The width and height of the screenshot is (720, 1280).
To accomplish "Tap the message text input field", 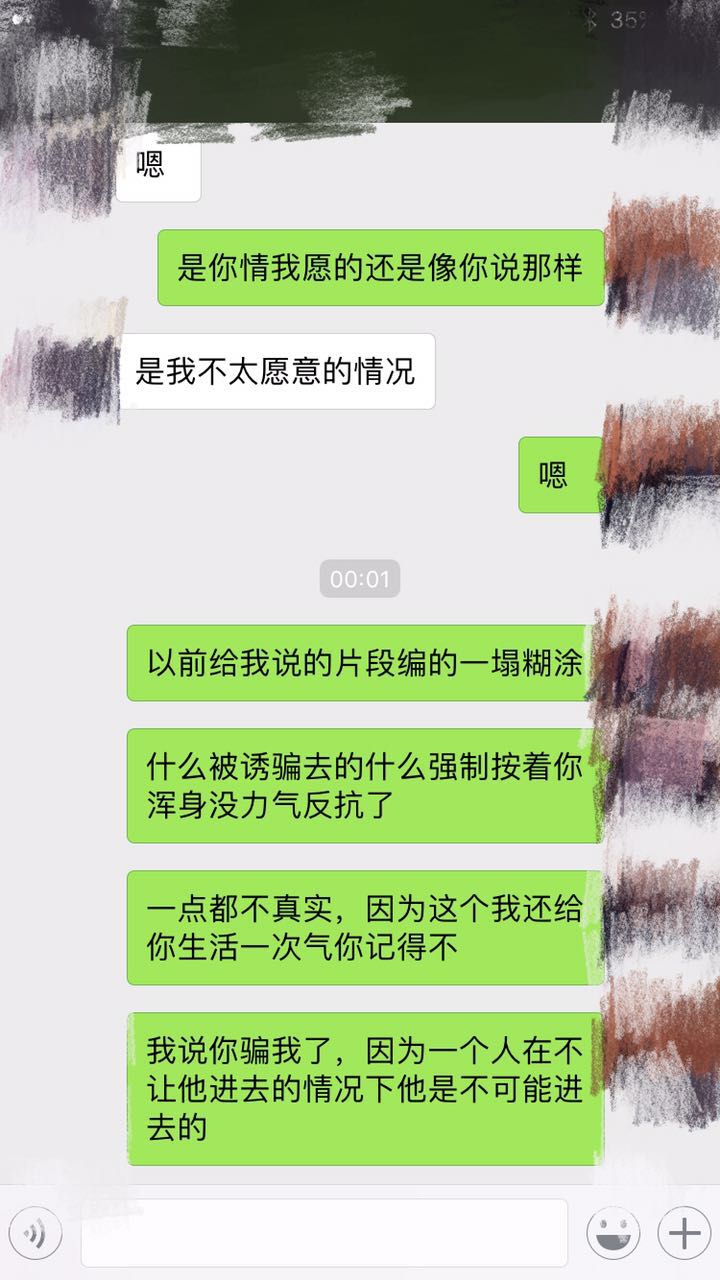I will pyautogui.click(x=324, y=1234).
